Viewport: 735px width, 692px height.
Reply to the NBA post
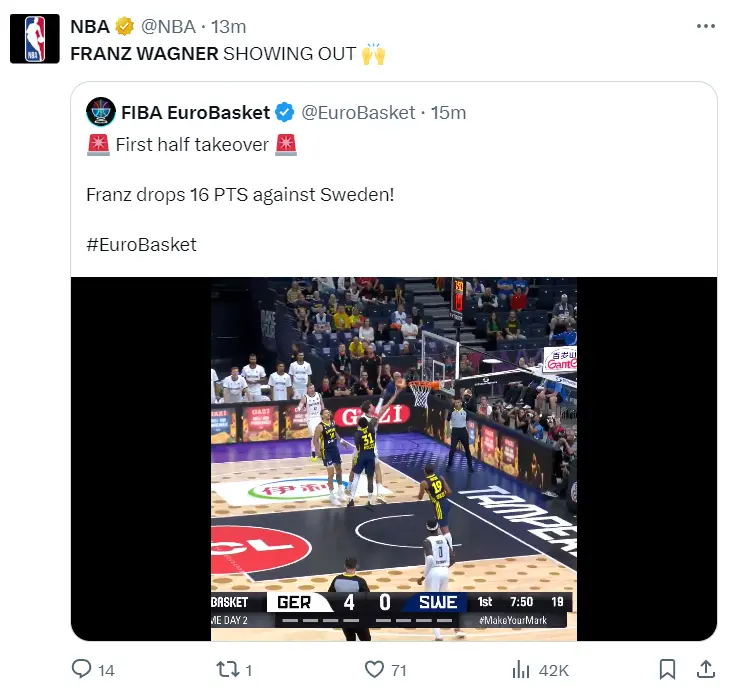click(82, 669)
